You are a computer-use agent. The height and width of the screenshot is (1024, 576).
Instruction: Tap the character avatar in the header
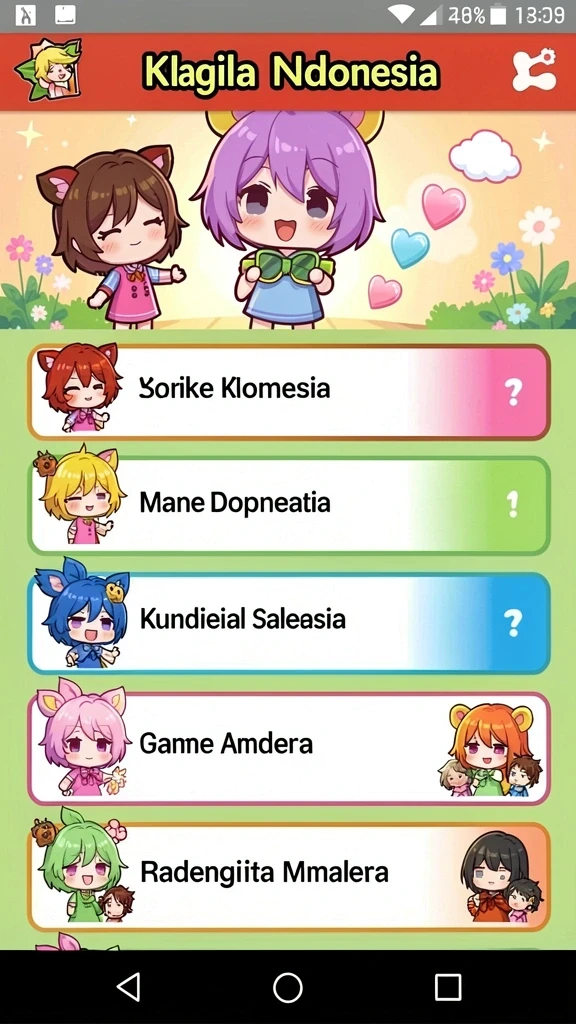click(x=48, y=69)
